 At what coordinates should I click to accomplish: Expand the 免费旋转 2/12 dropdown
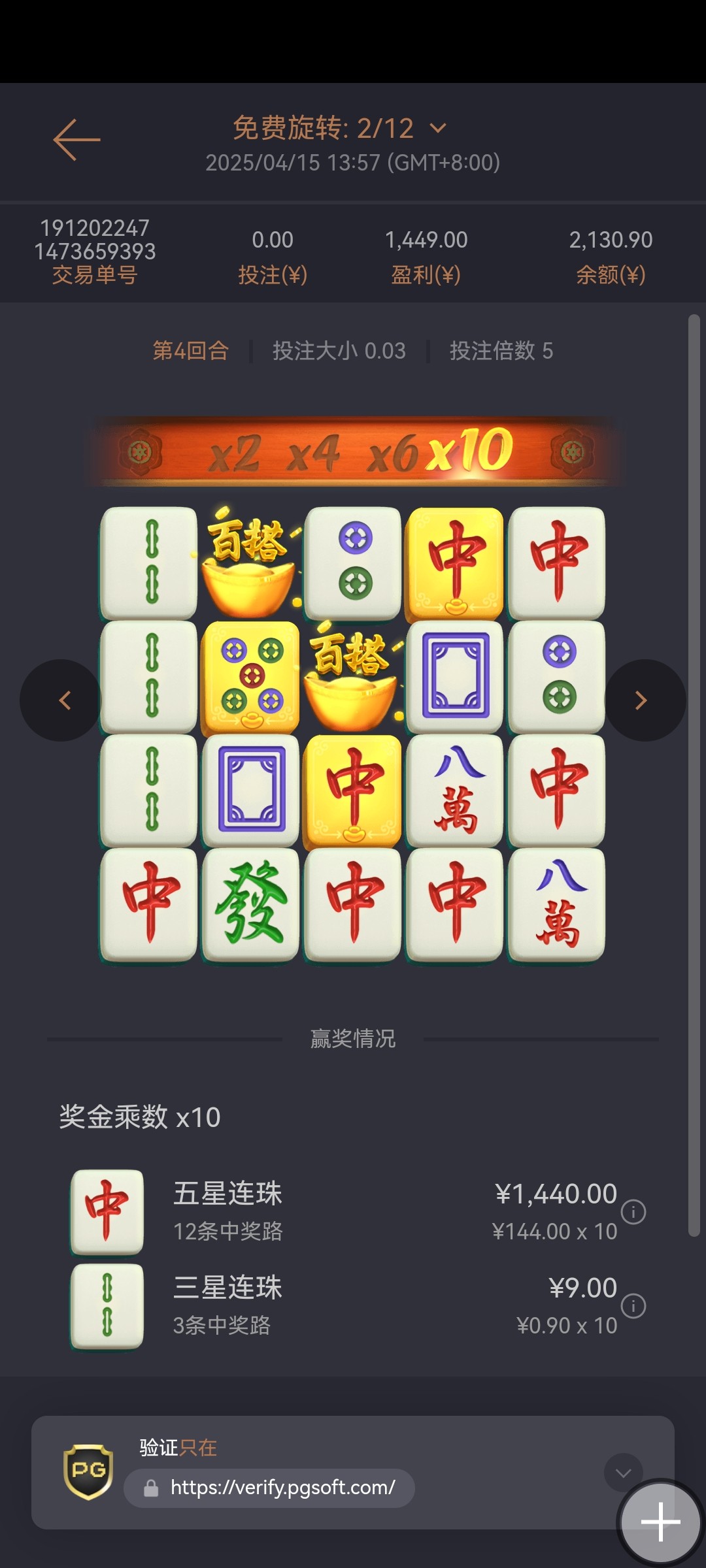439,128
